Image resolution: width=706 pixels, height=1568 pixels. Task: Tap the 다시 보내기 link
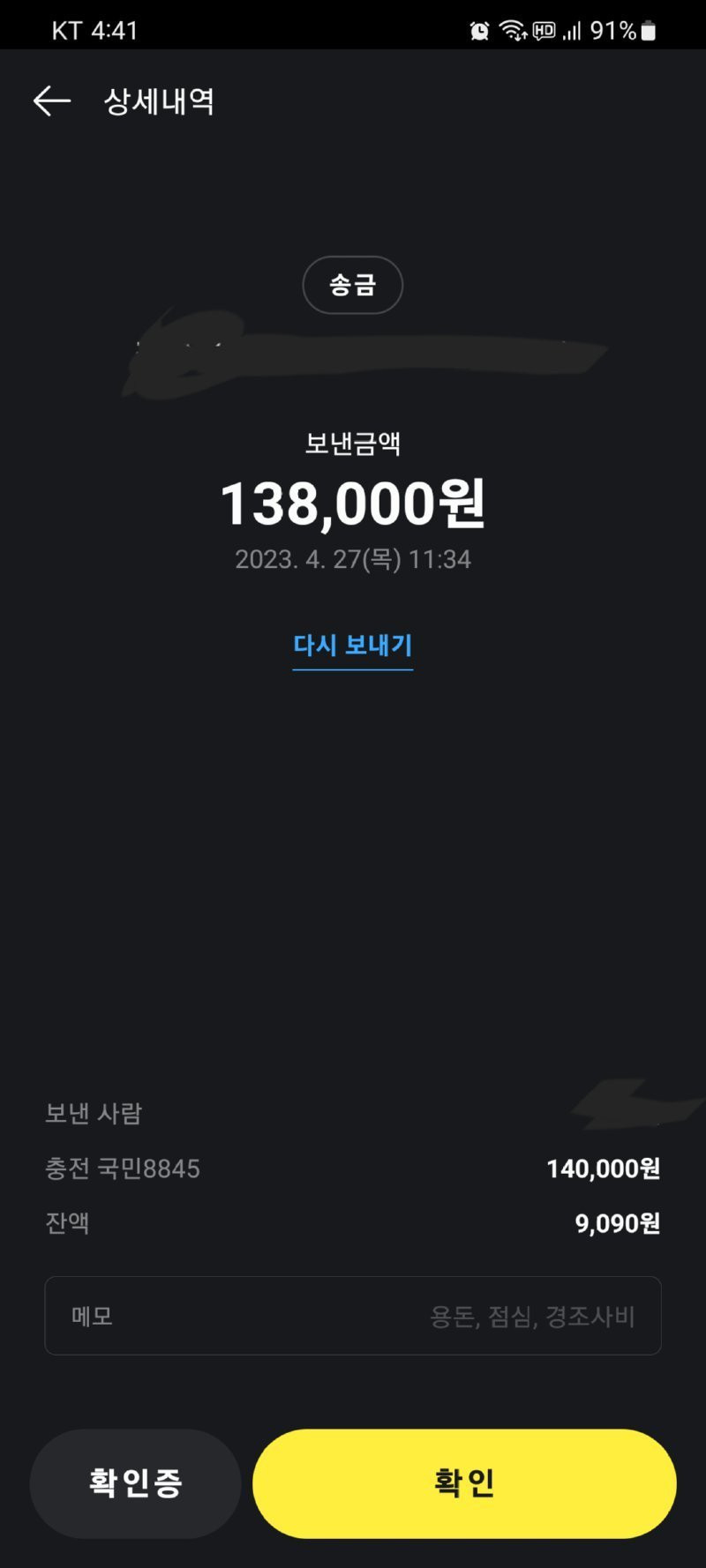[352, 646]
